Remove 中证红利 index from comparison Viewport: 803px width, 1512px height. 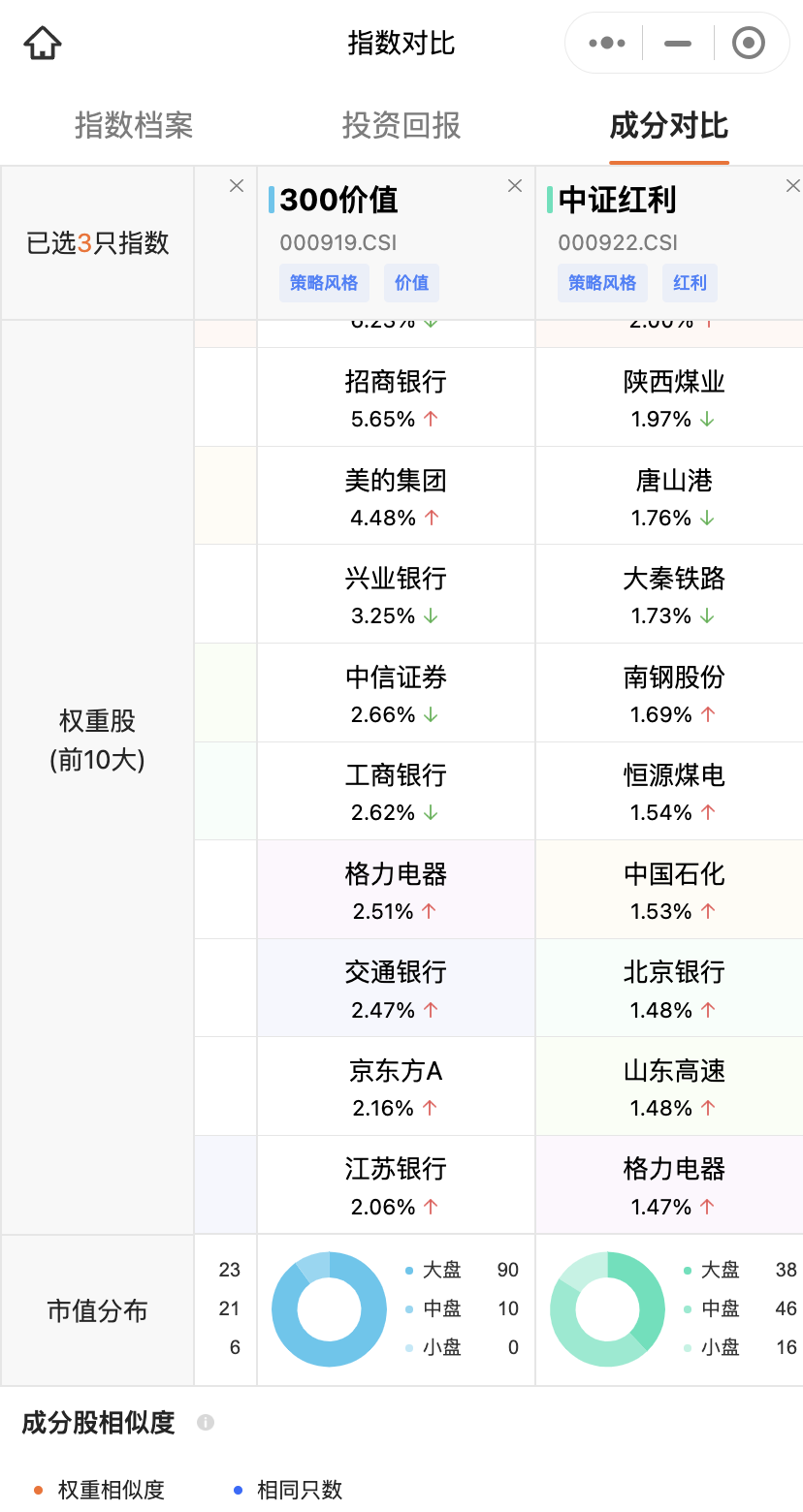point(792,186)
